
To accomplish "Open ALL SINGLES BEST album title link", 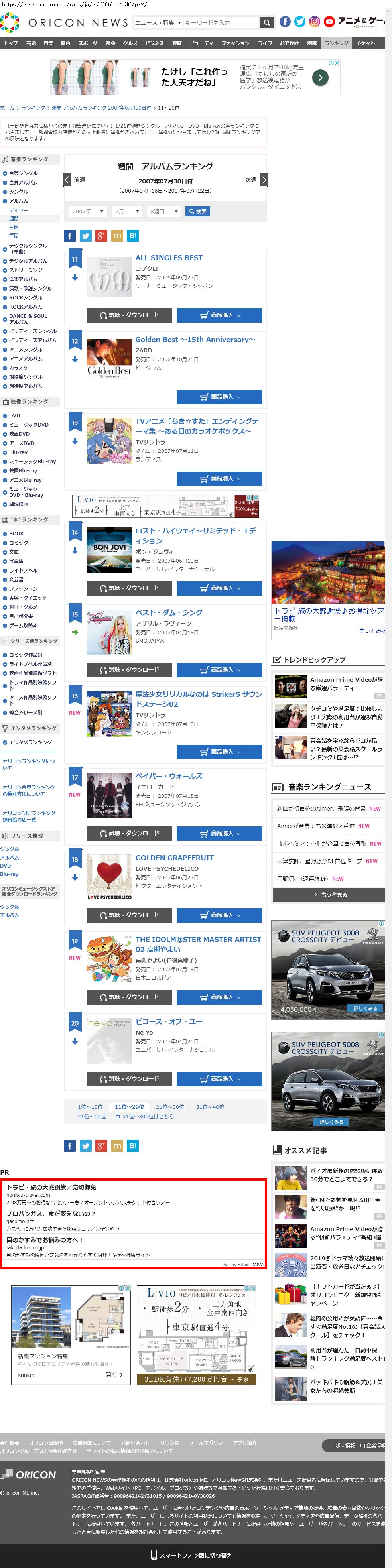I will pos(169,258).
